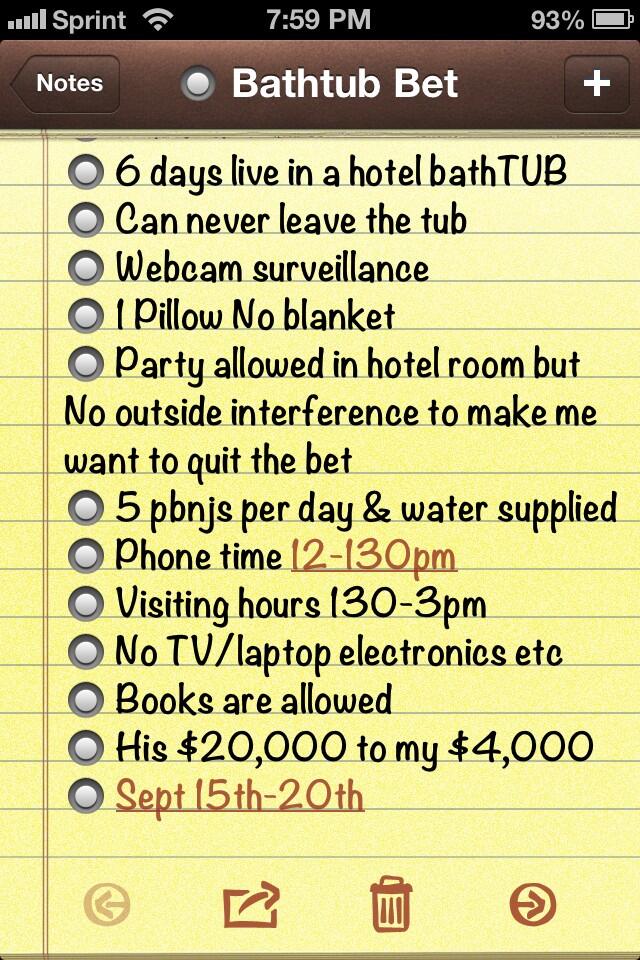Delete this note with the trash icon
This screenshot has width=640, height=960.
tap(391, 904)
